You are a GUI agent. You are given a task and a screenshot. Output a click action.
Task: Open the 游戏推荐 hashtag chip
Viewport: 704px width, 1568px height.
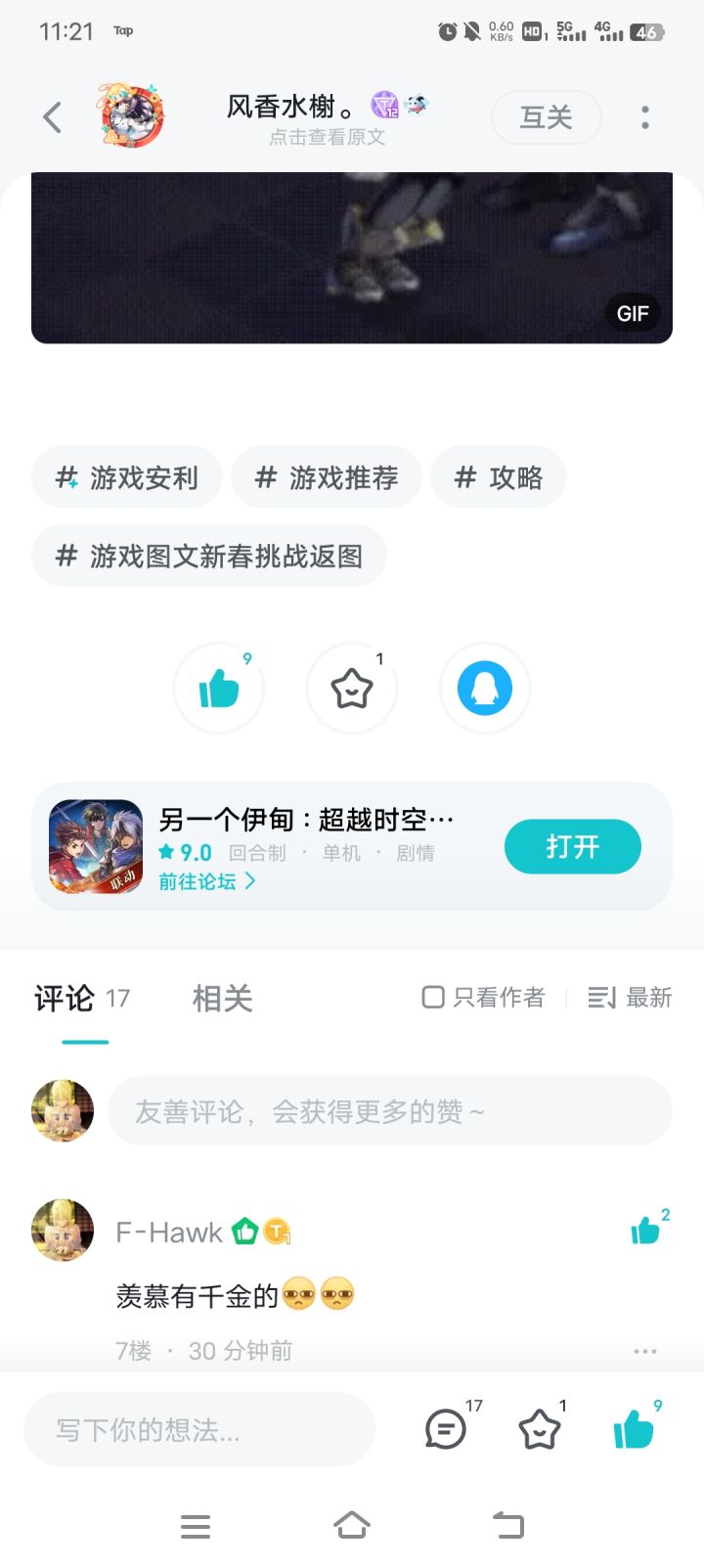(327, 477)
